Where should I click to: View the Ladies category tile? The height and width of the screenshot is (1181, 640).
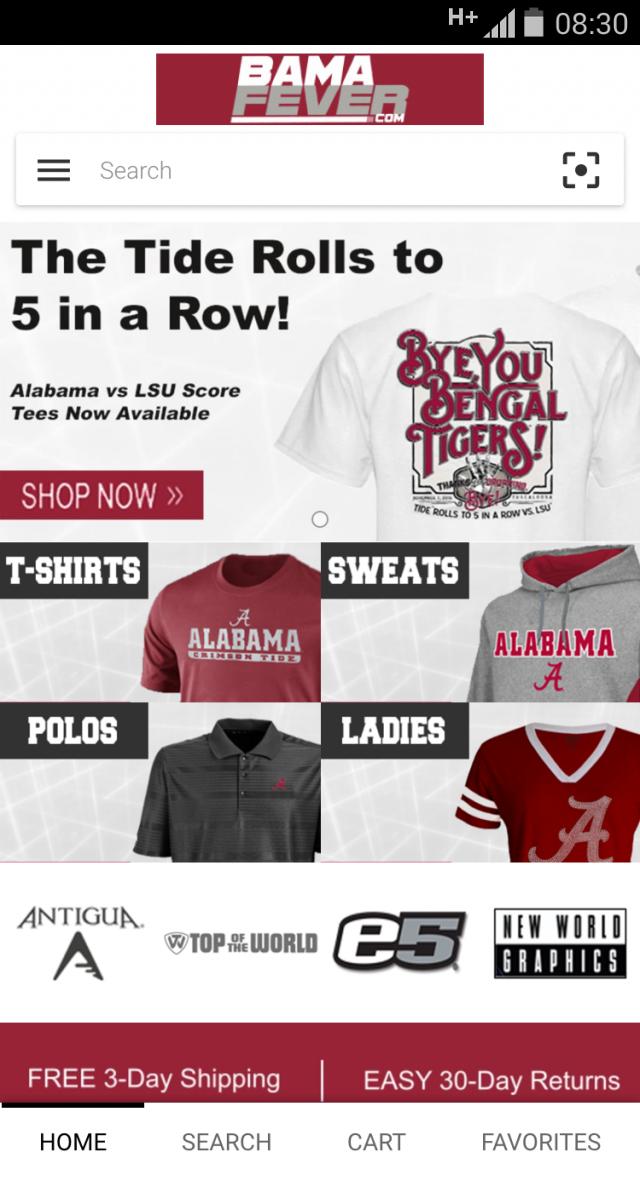coord(480,782)
